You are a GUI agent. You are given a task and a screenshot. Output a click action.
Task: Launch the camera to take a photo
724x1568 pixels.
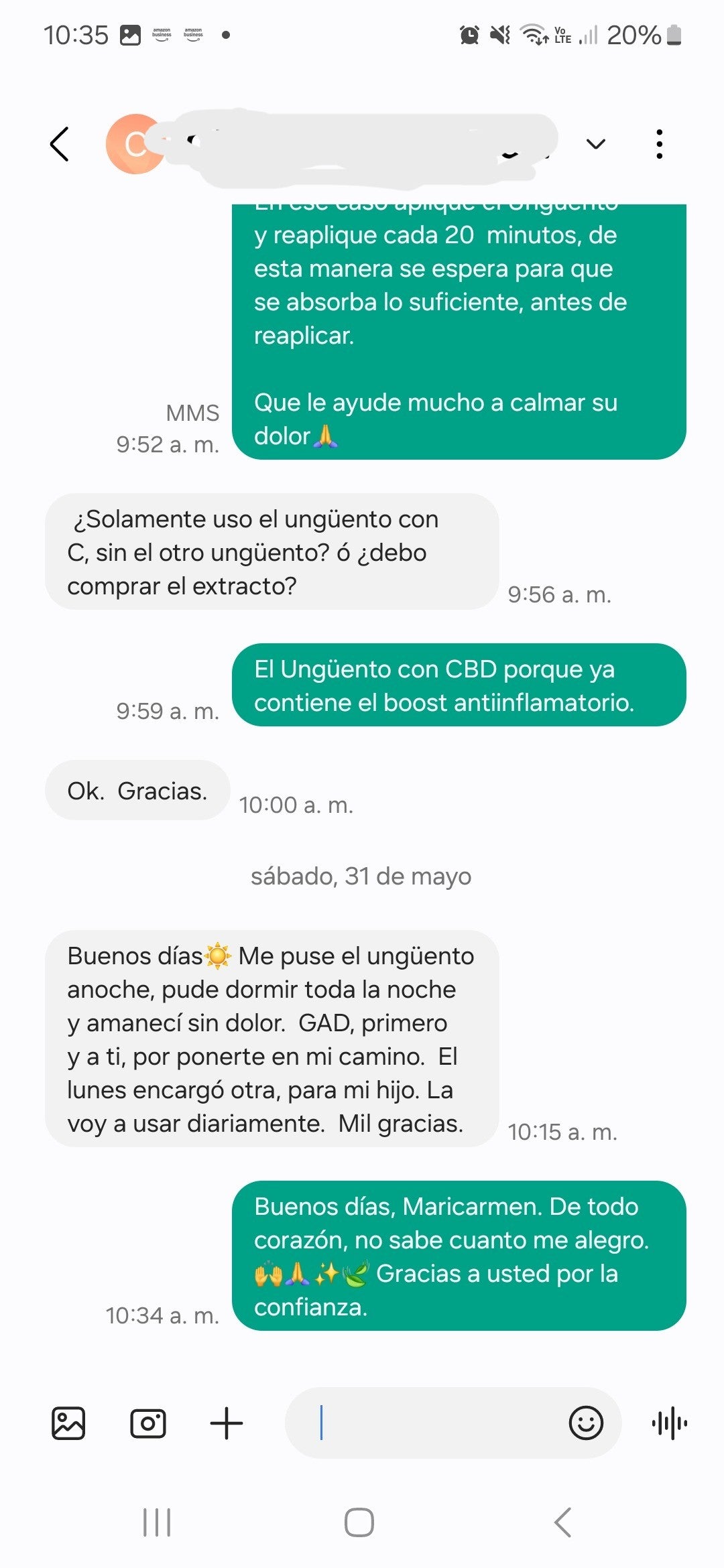[x=147, y=1423]
